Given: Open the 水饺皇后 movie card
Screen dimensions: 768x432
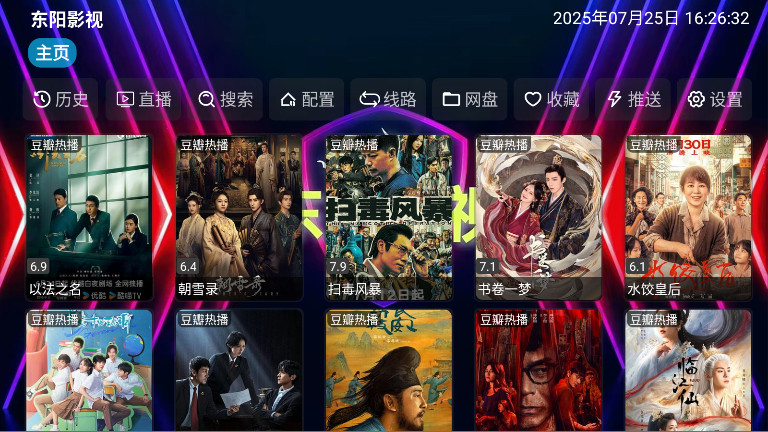Looking at the screenshot, I should point(688,217).
